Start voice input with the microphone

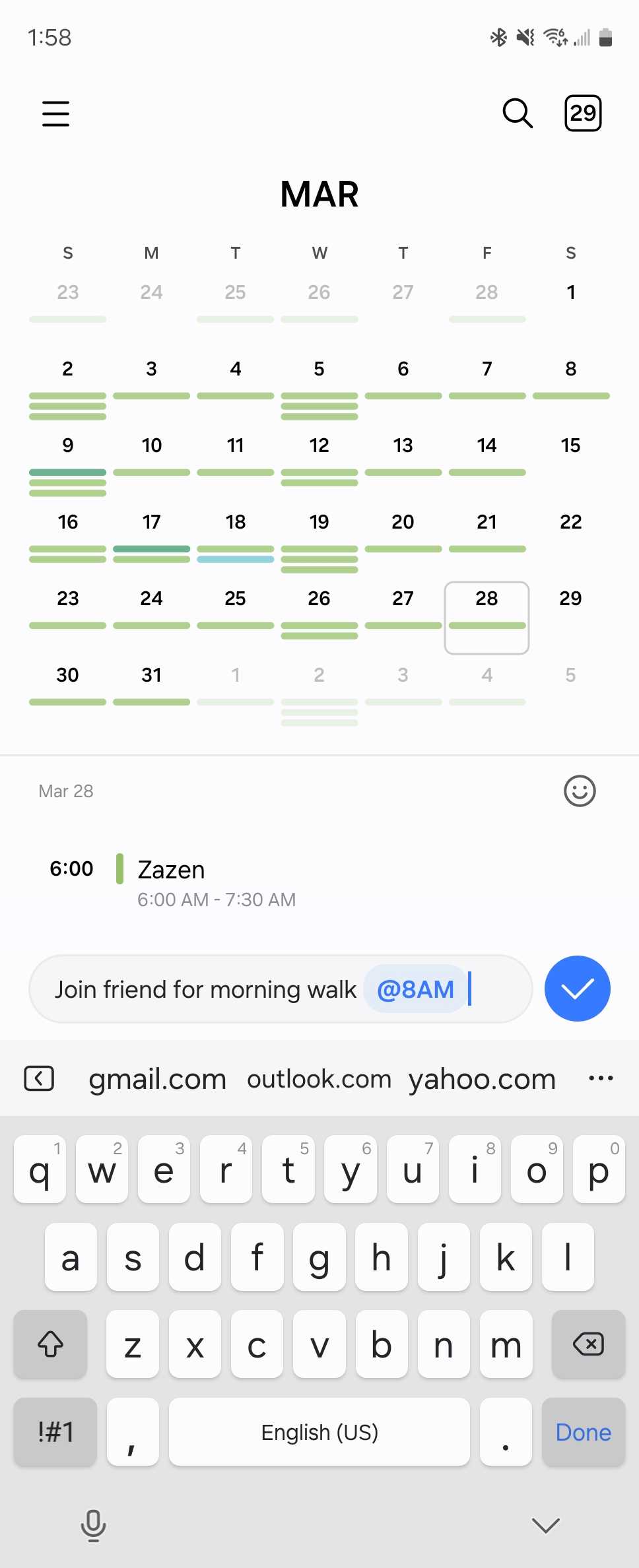(x=93, y=1525)
